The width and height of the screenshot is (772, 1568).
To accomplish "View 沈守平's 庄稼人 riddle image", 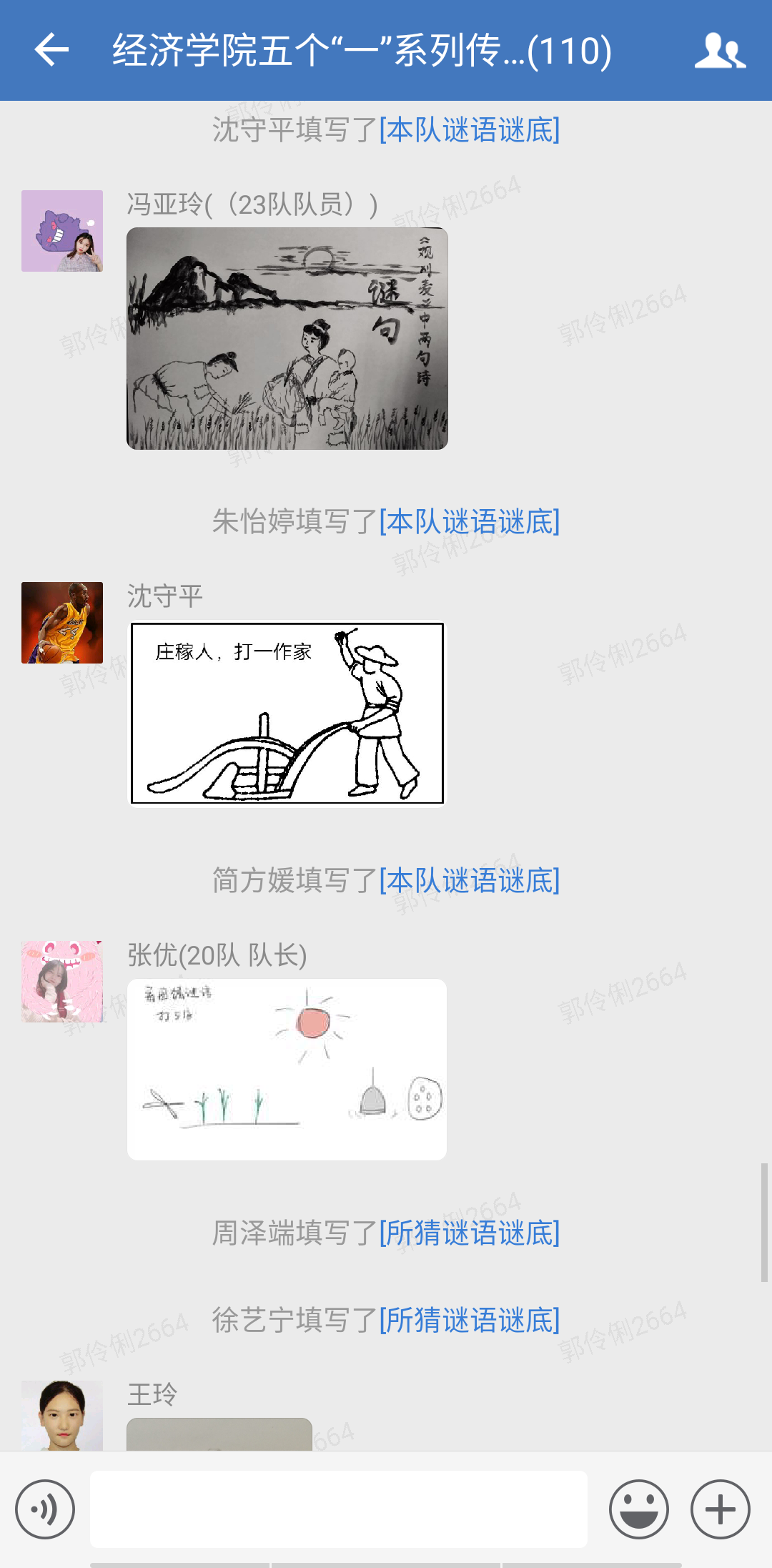I will point(287,714).
